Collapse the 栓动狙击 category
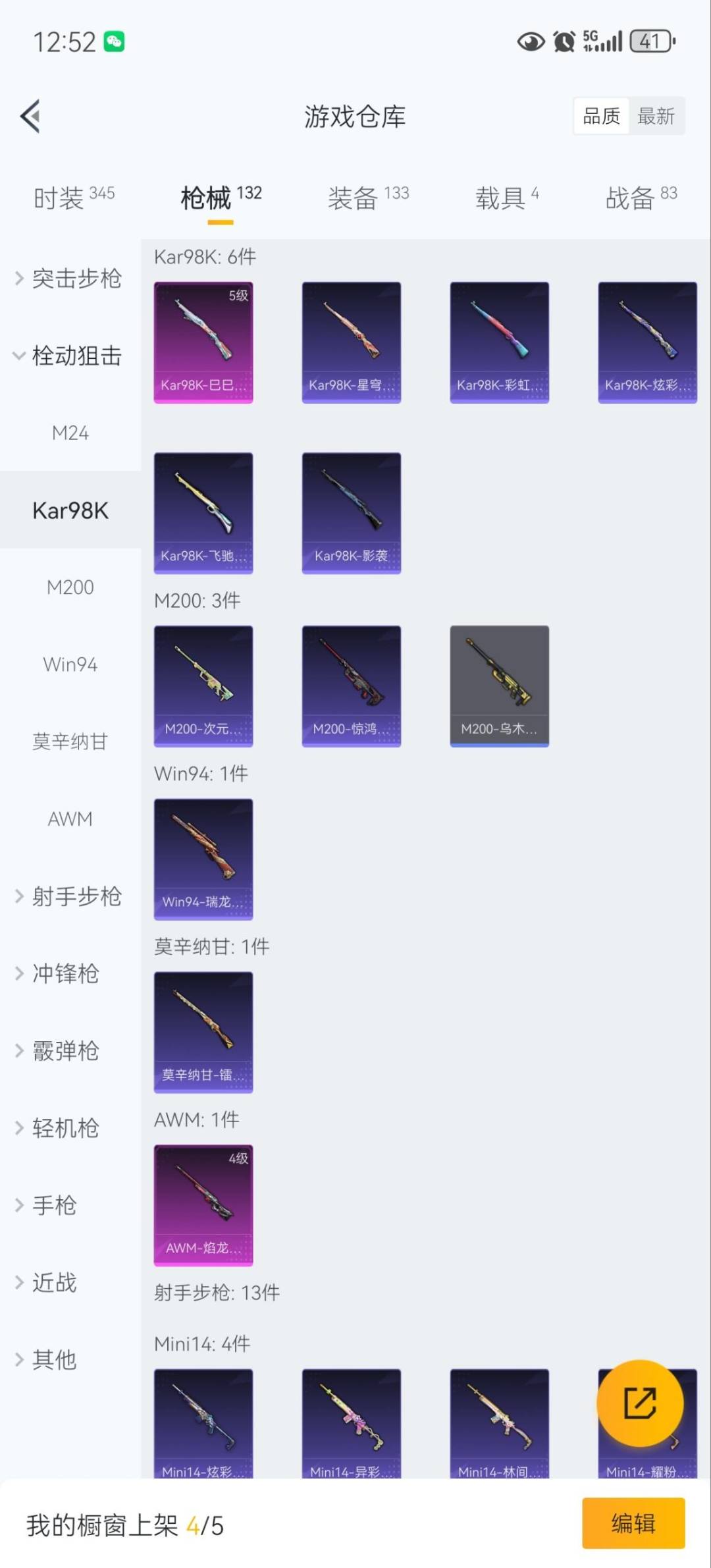Image resolution: width=711 pixels, height=1568 pixels. (x=74, y=356)
